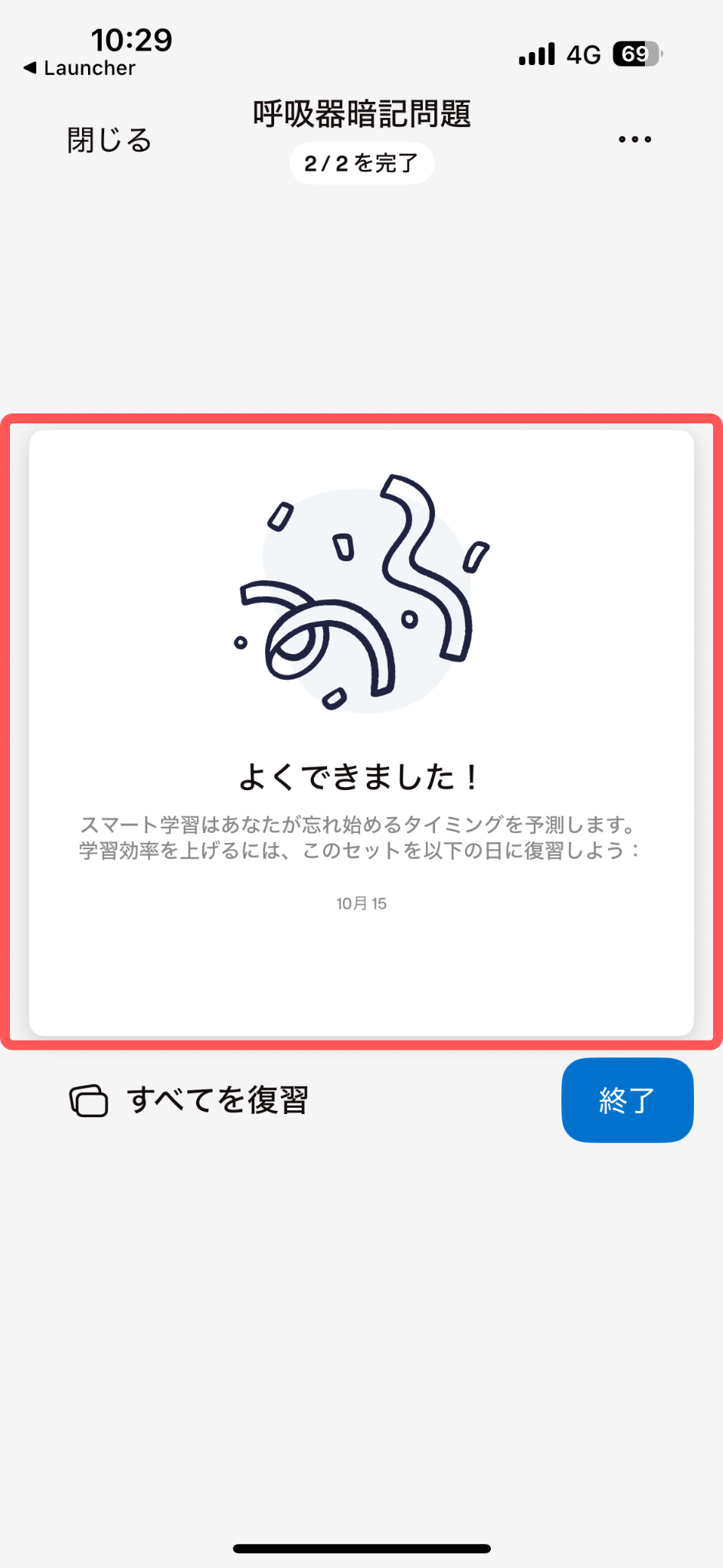The image size is (723, 1568).
Task: Tap すべてを復習 to review all cards
Action: (189, 1100)
